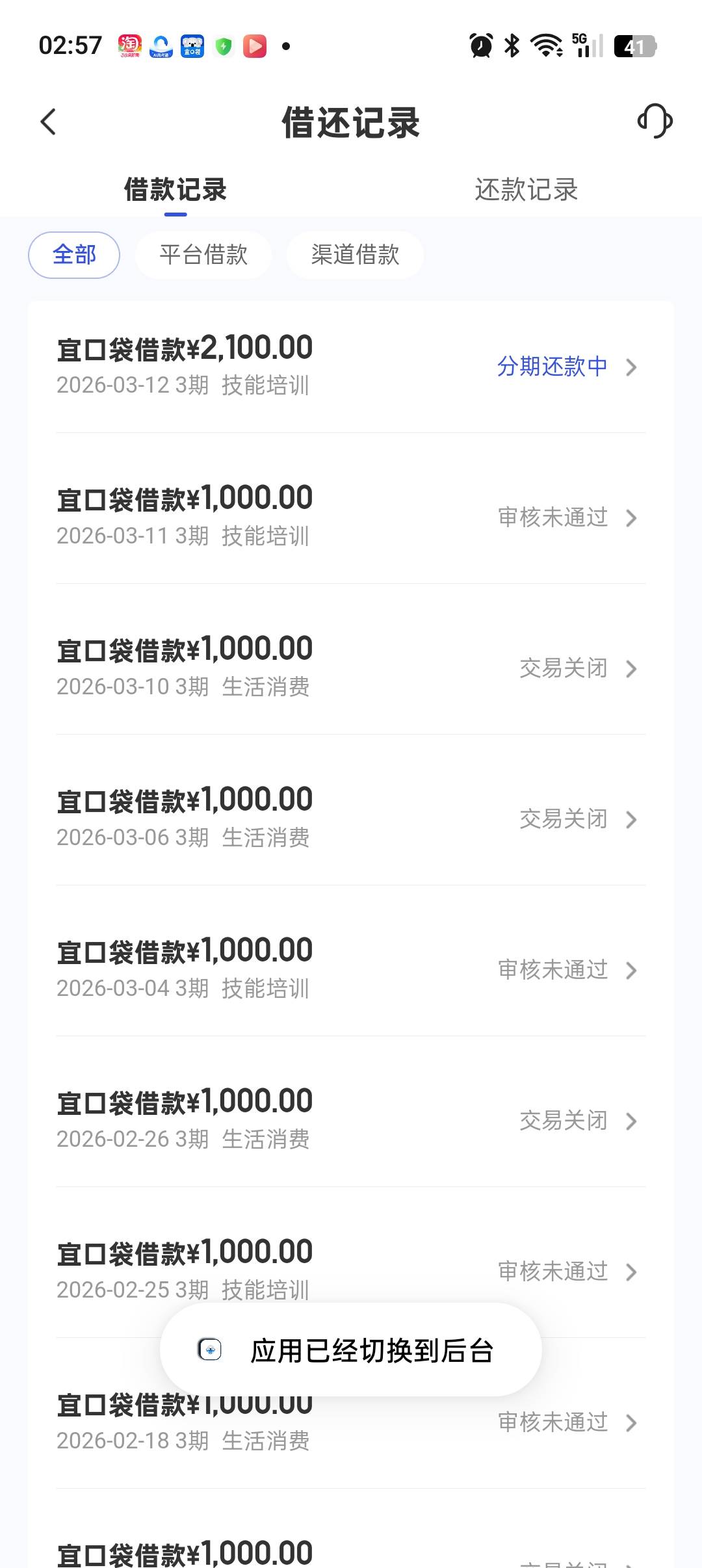This screenshot has width=702, height=1568.
Task: Select the 借款记录 tab
Action: tap(175, 190)
